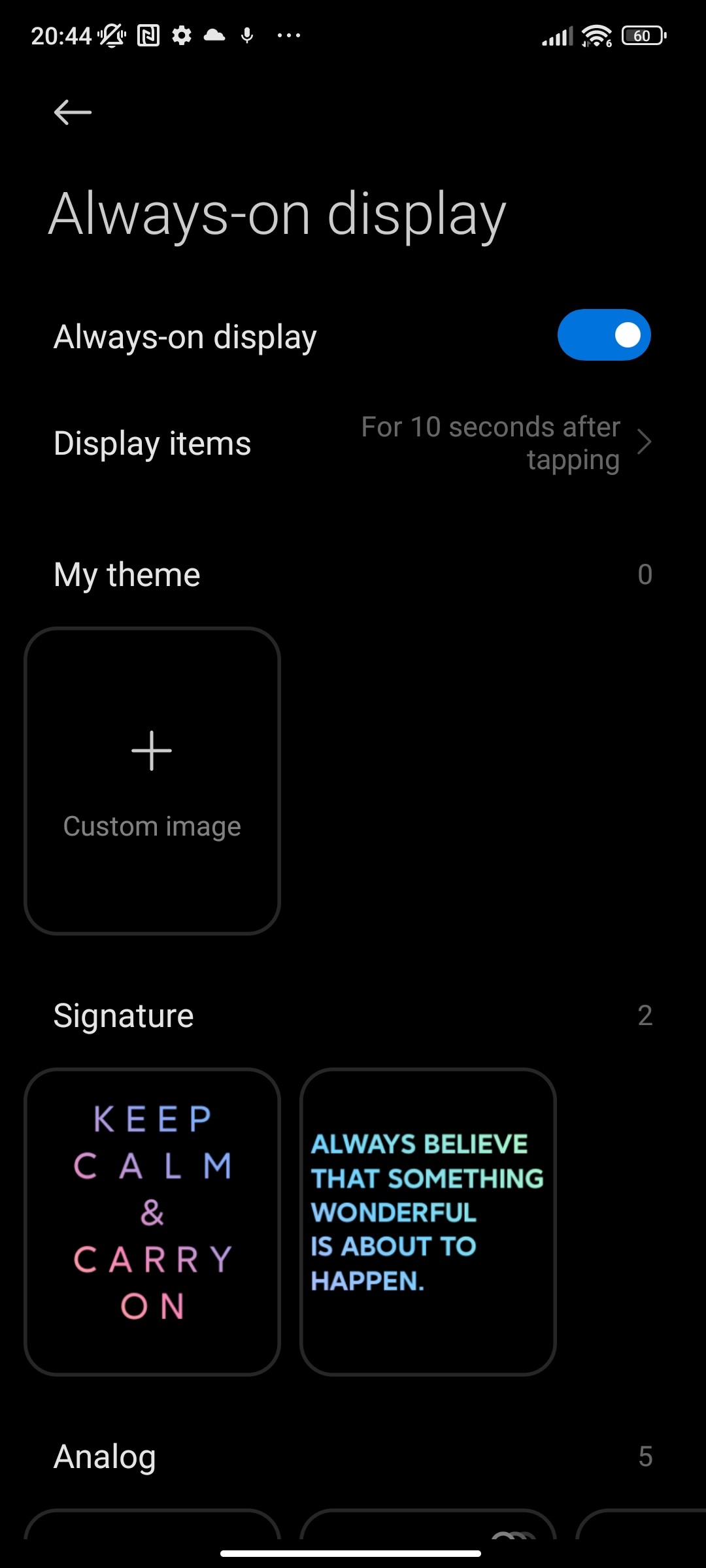
Task: Choose the Always Believe signature theme
Action: pos(428,1222)
